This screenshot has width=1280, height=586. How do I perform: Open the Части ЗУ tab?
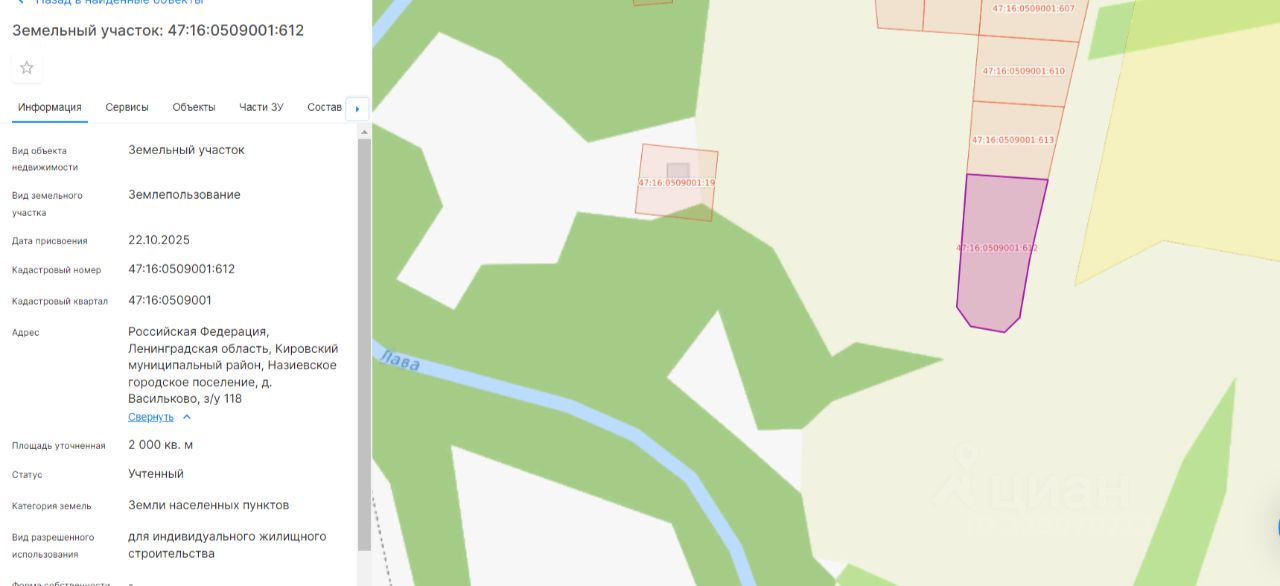point(261,107)
